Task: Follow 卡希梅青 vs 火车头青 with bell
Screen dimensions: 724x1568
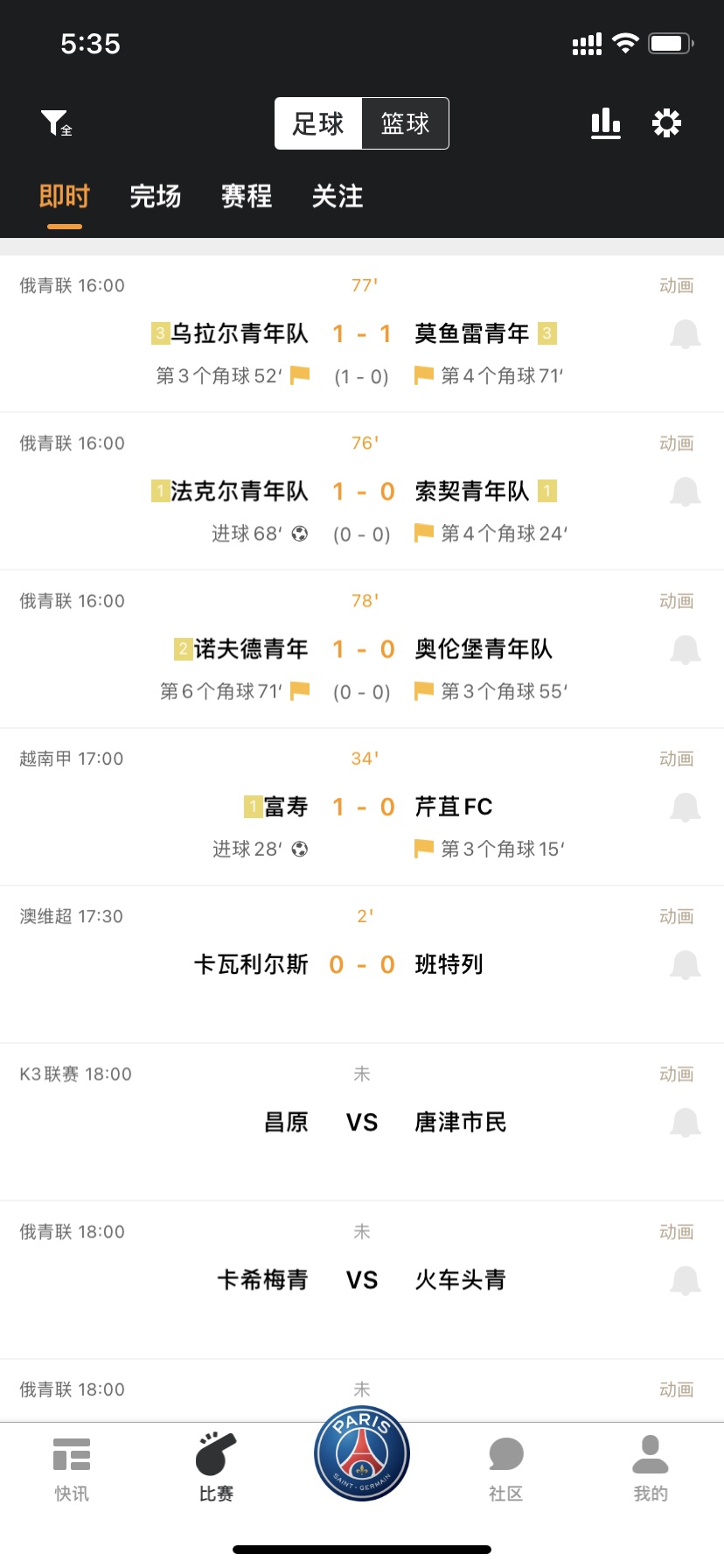Action: coord(686,1280)
